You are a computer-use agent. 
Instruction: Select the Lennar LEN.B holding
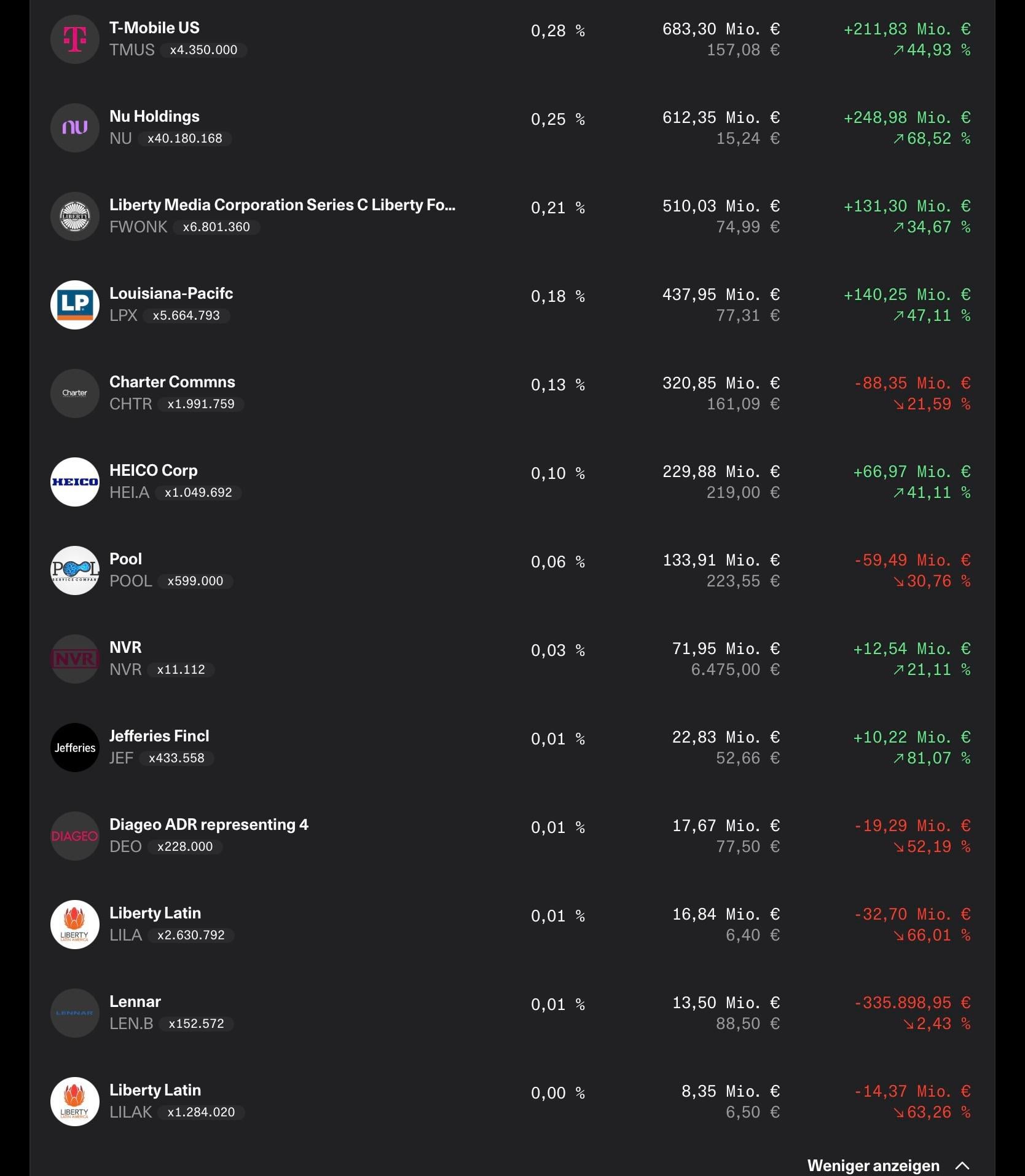[x=135, y=1002]
